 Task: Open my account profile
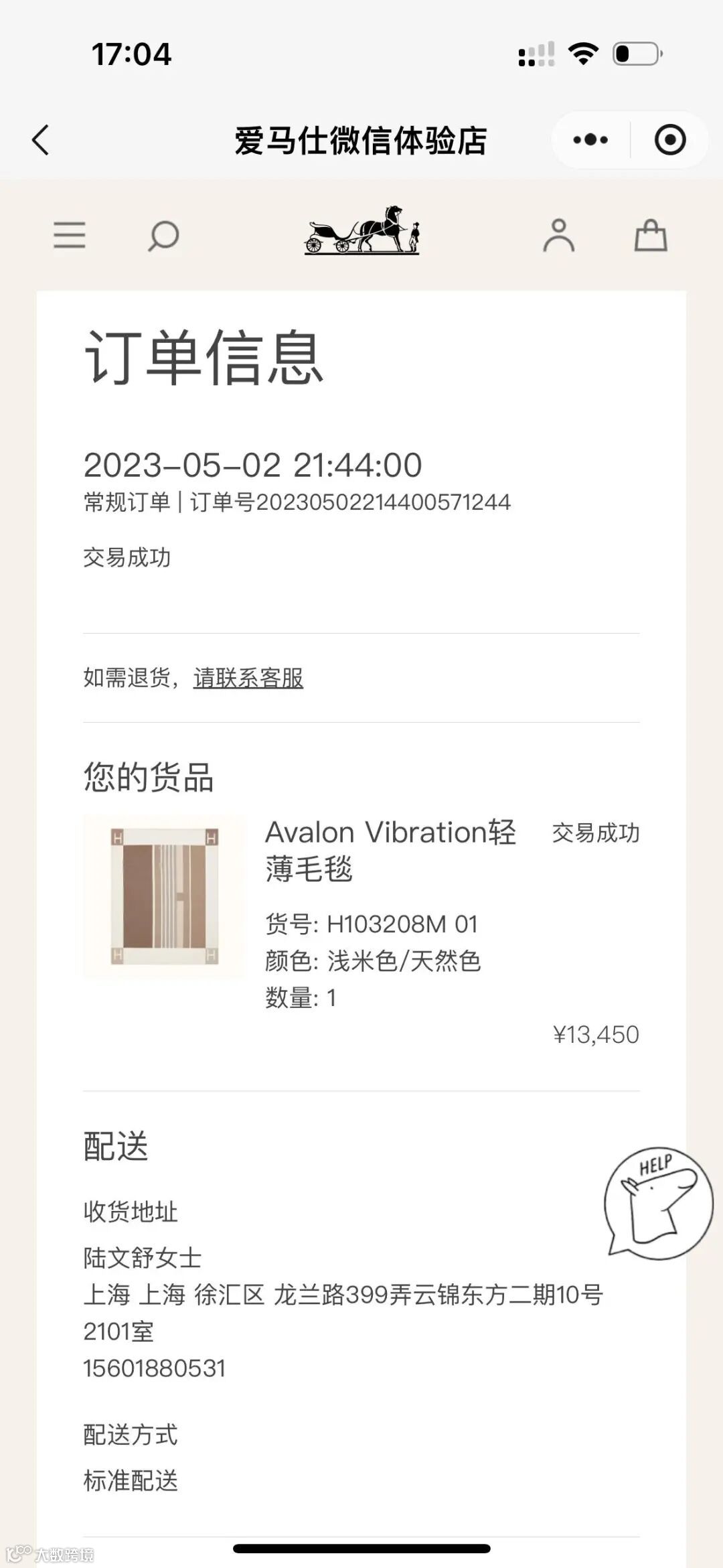pyautogui.click(x=559, y=236)
